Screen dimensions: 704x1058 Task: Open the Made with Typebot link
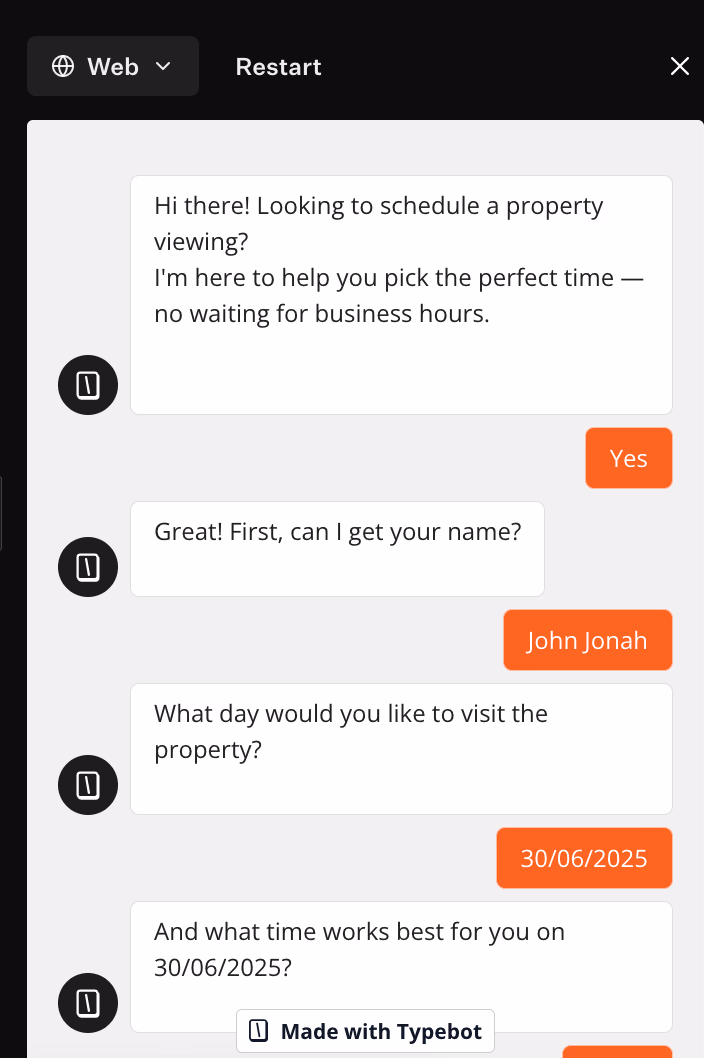coord(366,1031)
